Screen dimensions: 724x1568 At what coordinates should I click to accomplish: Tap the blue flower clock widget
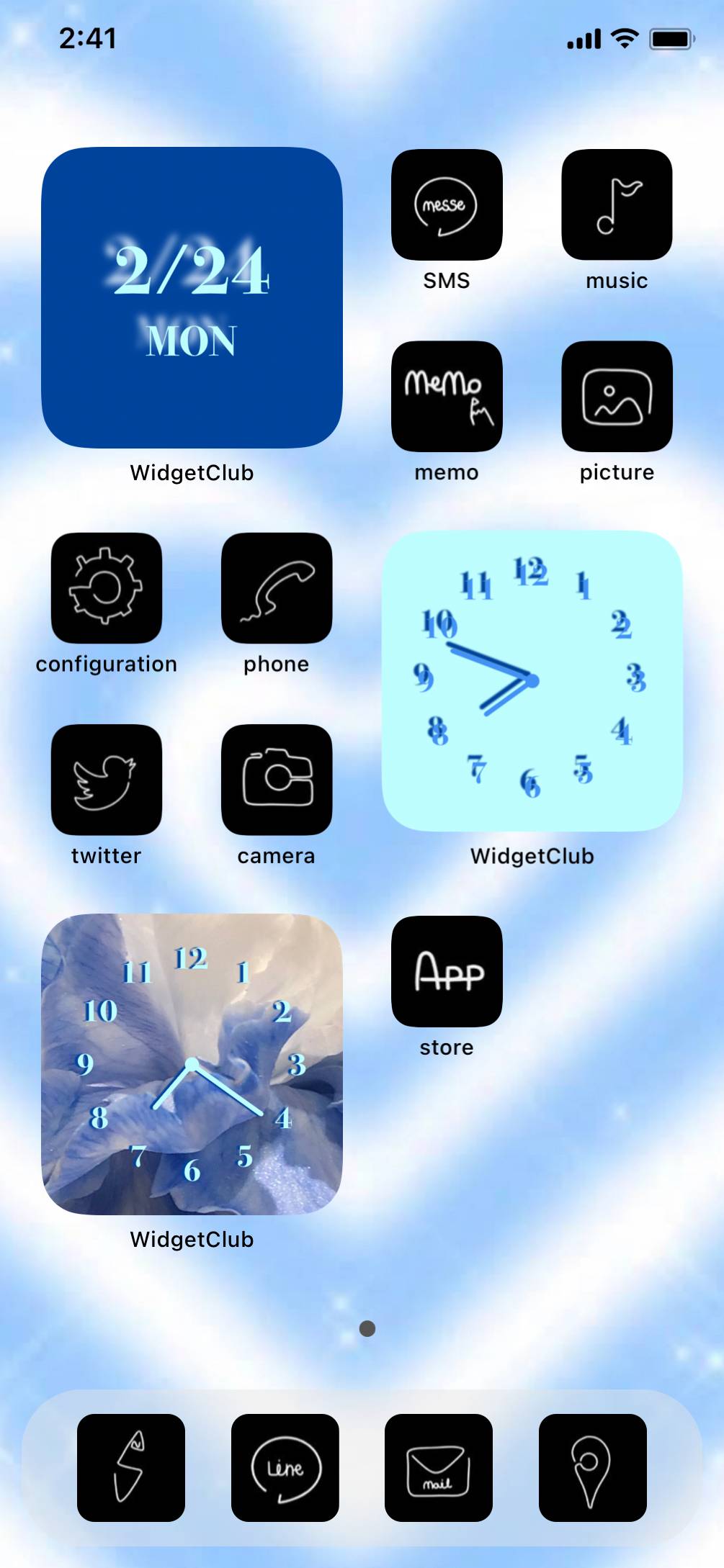(192, 1064)
